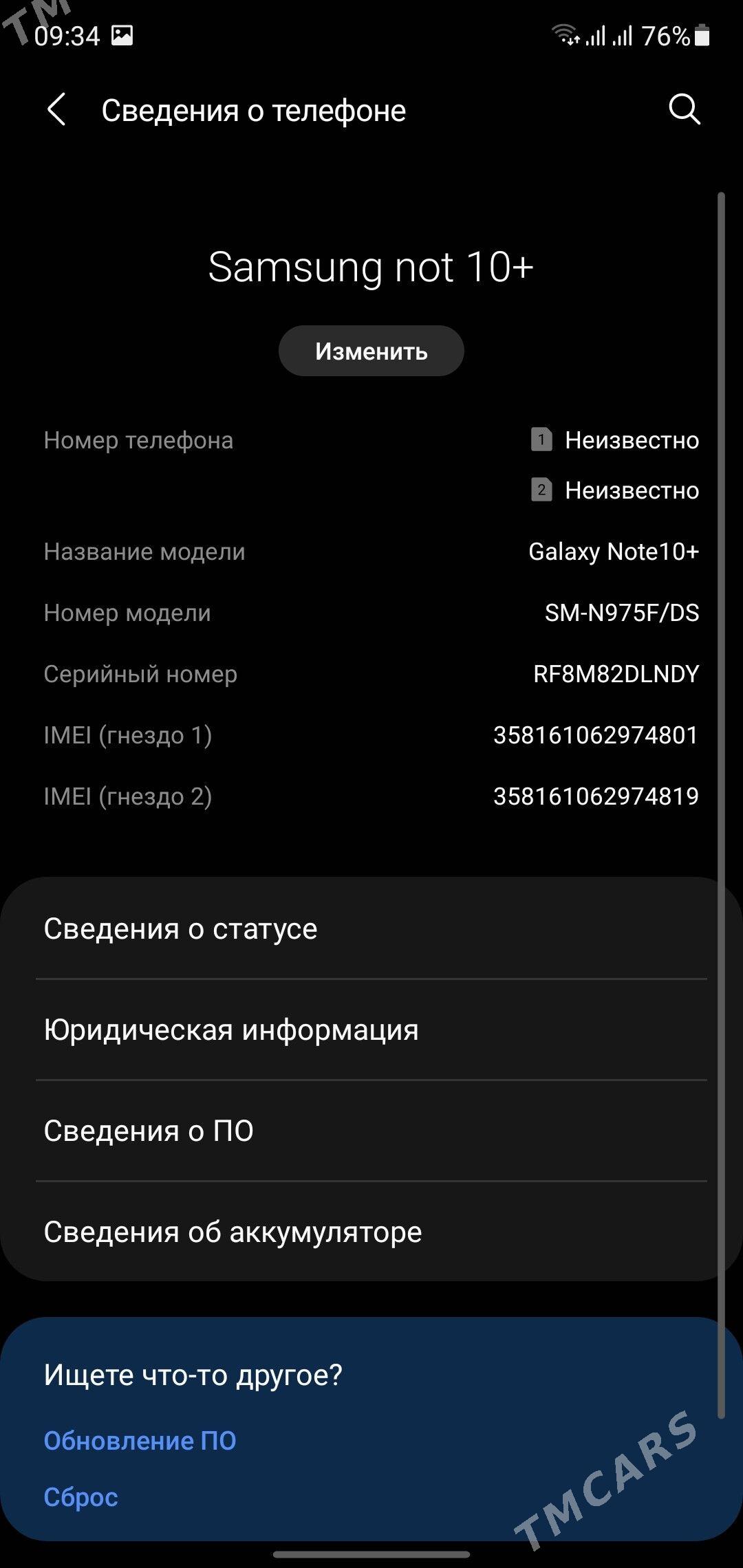Tap the serial number RF8M82DLNDY
The height and width of the screenshot is (1568, 743).
pyautogui.click(x=616, y=674)
